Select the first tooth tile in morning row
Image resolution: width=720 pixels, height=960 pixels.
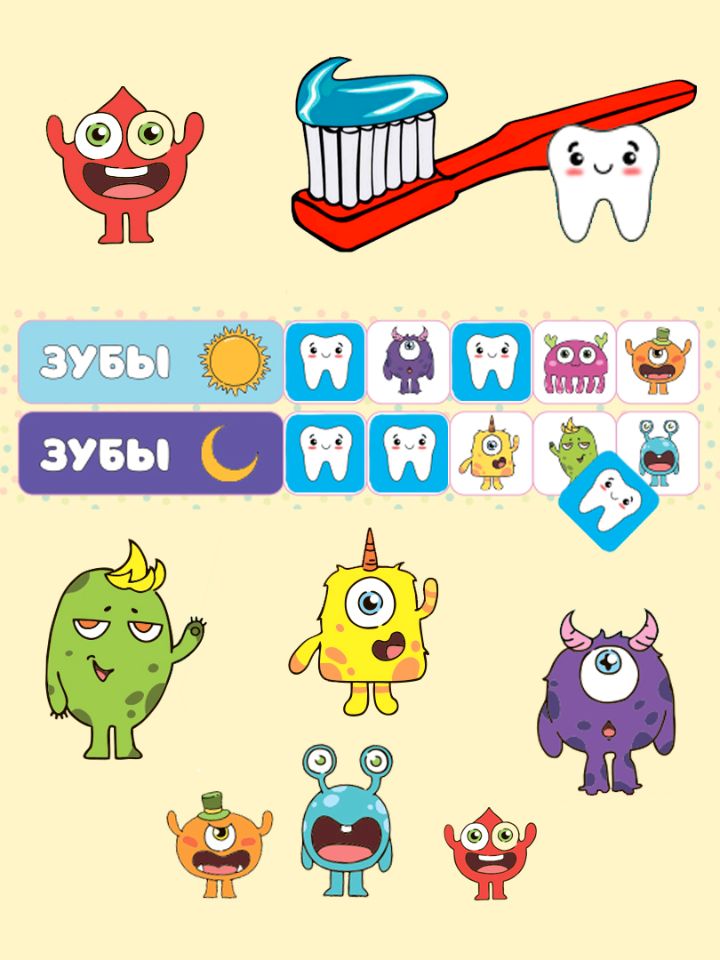pos(326,361)
